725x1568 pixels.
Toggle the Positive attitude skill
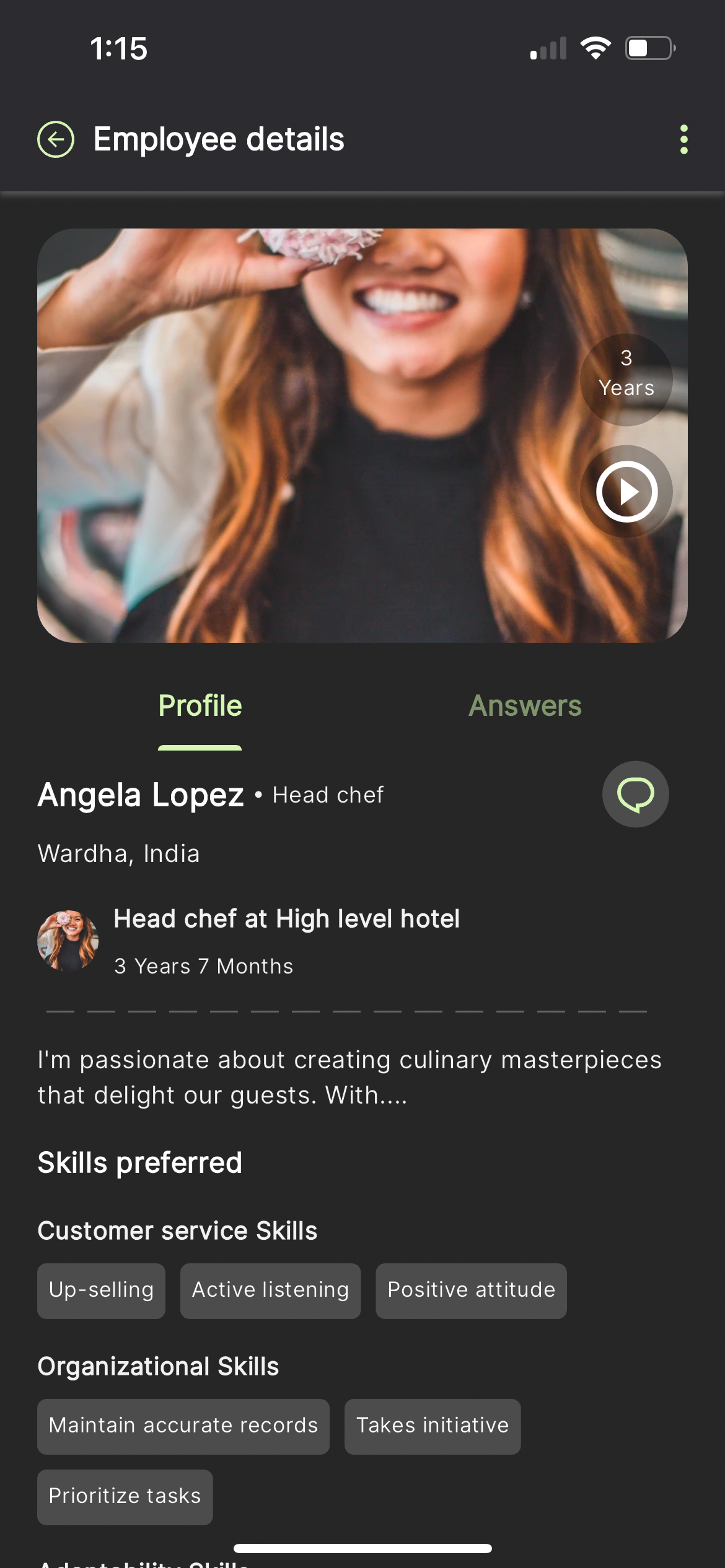coord(471,1291)
